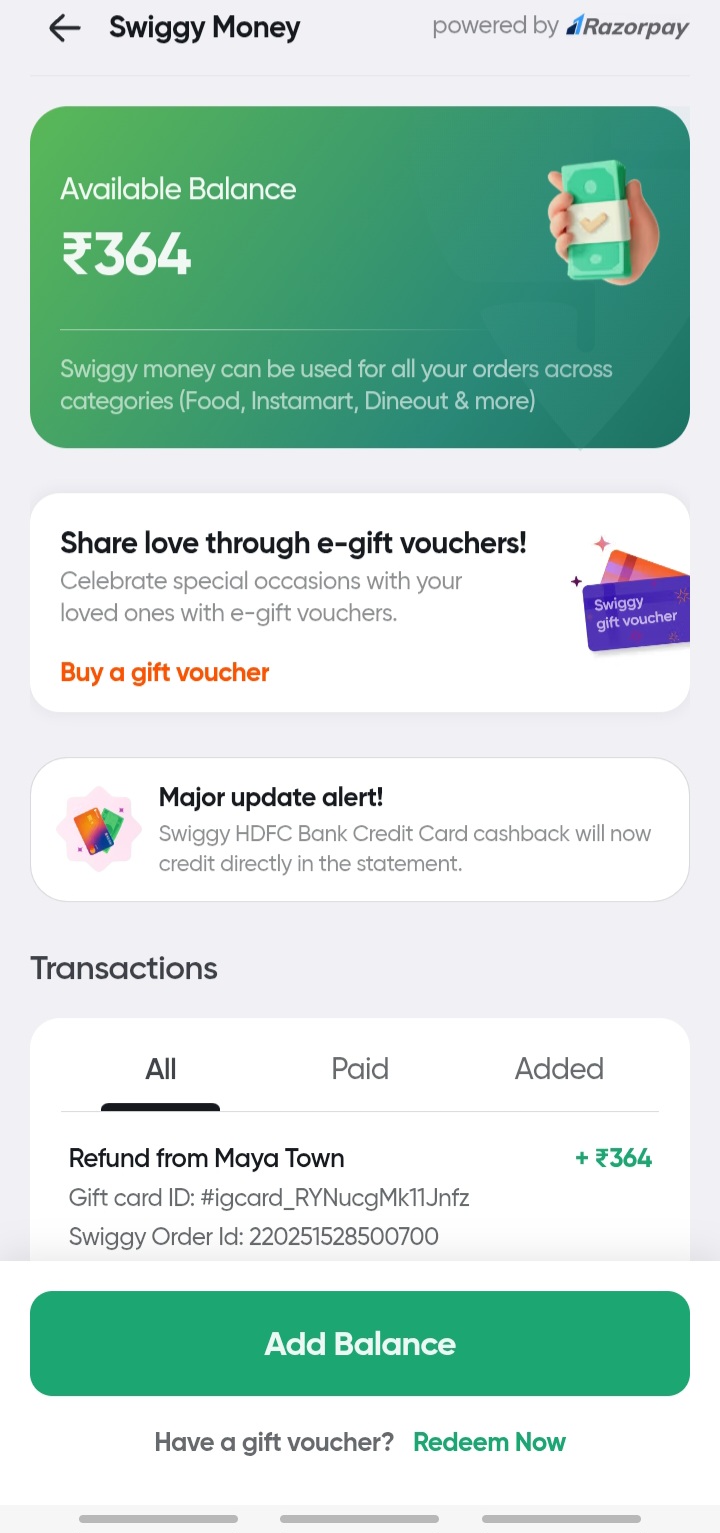720x1533 pixels.
Task: Tap the Buy a gift voucher link
Action: (x=165, y=672)
